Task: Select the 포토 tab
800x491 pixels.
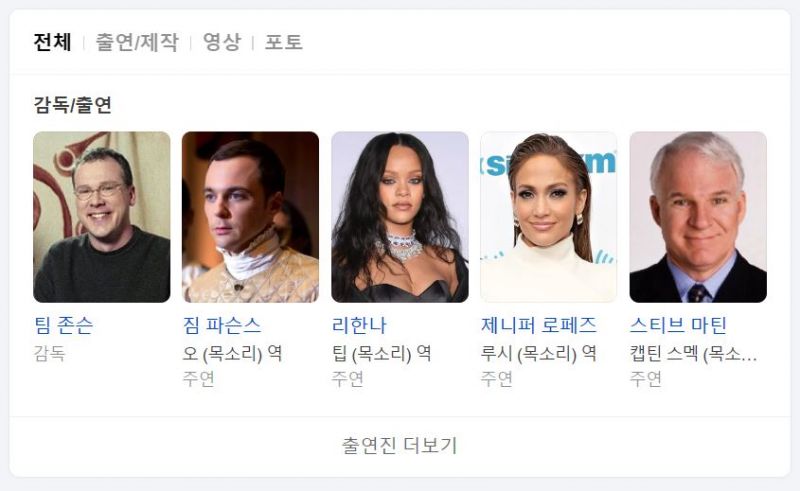Action: tap(283, 42)
